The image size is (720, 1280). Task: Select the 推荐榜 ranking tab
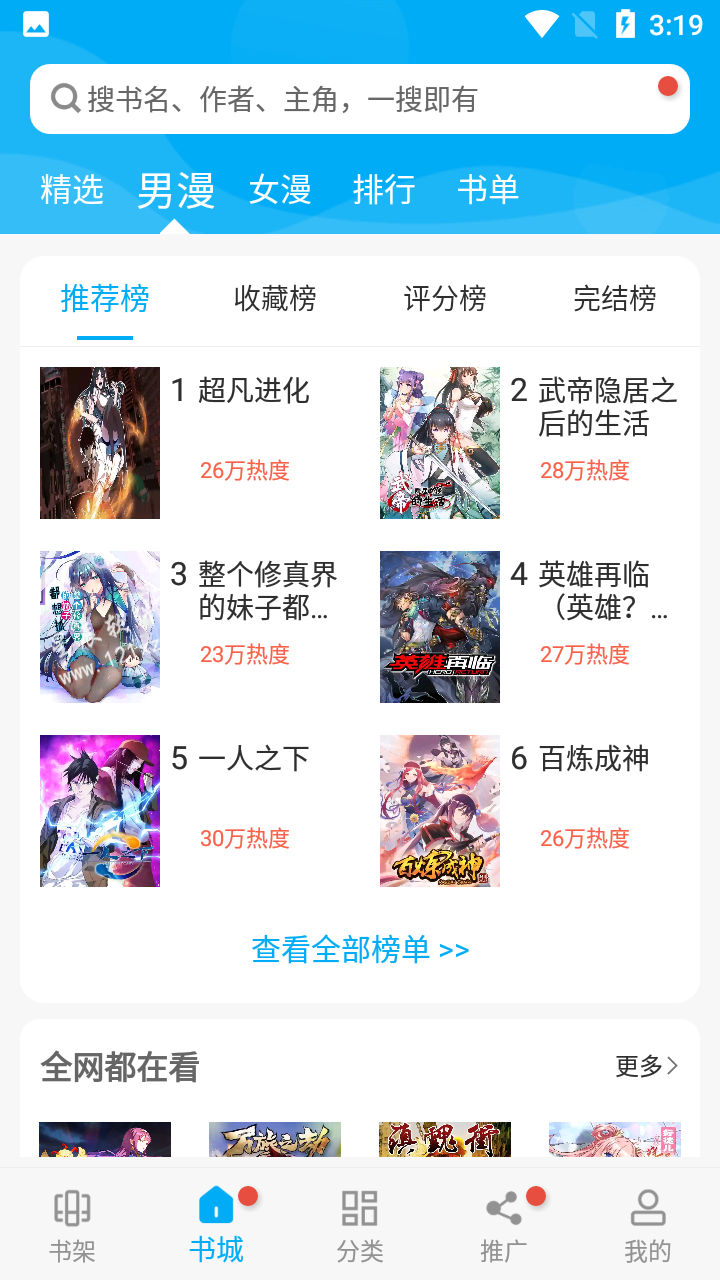pyautogui.click(x=105, y=298)
